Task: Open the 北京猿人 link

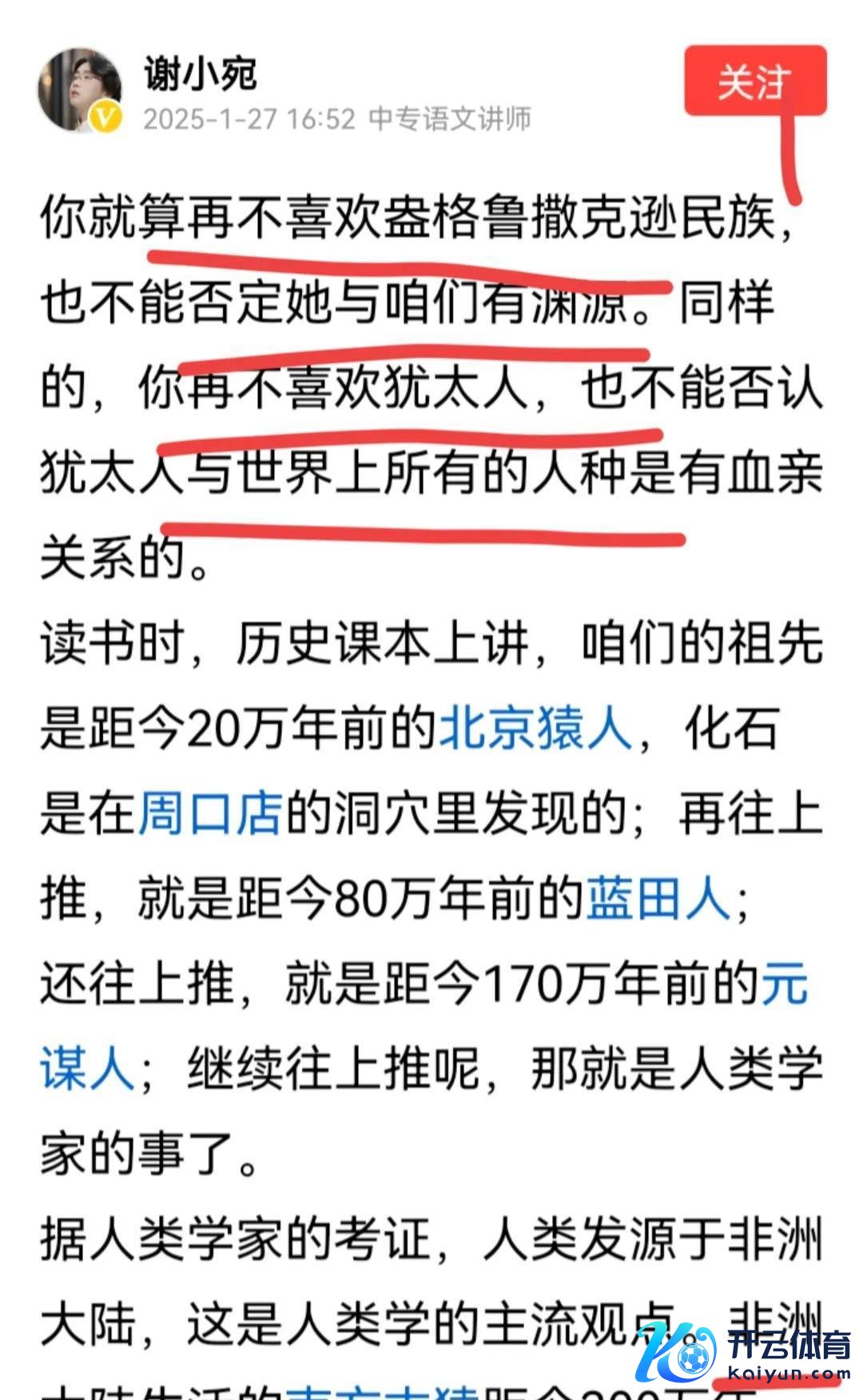Action: coord(535,728)
